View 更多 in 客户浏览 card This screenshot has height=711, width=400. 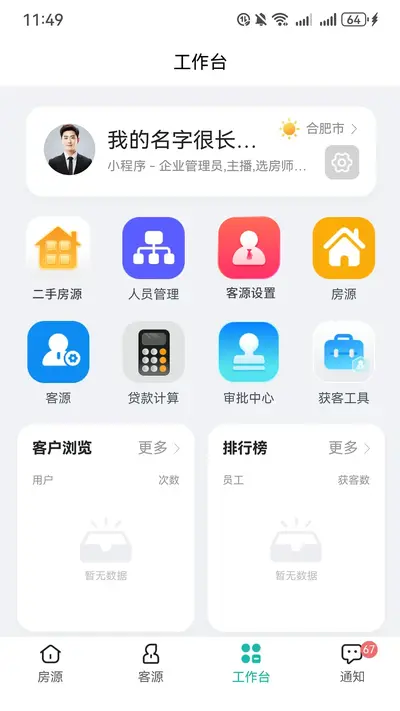tap(159, 448)
